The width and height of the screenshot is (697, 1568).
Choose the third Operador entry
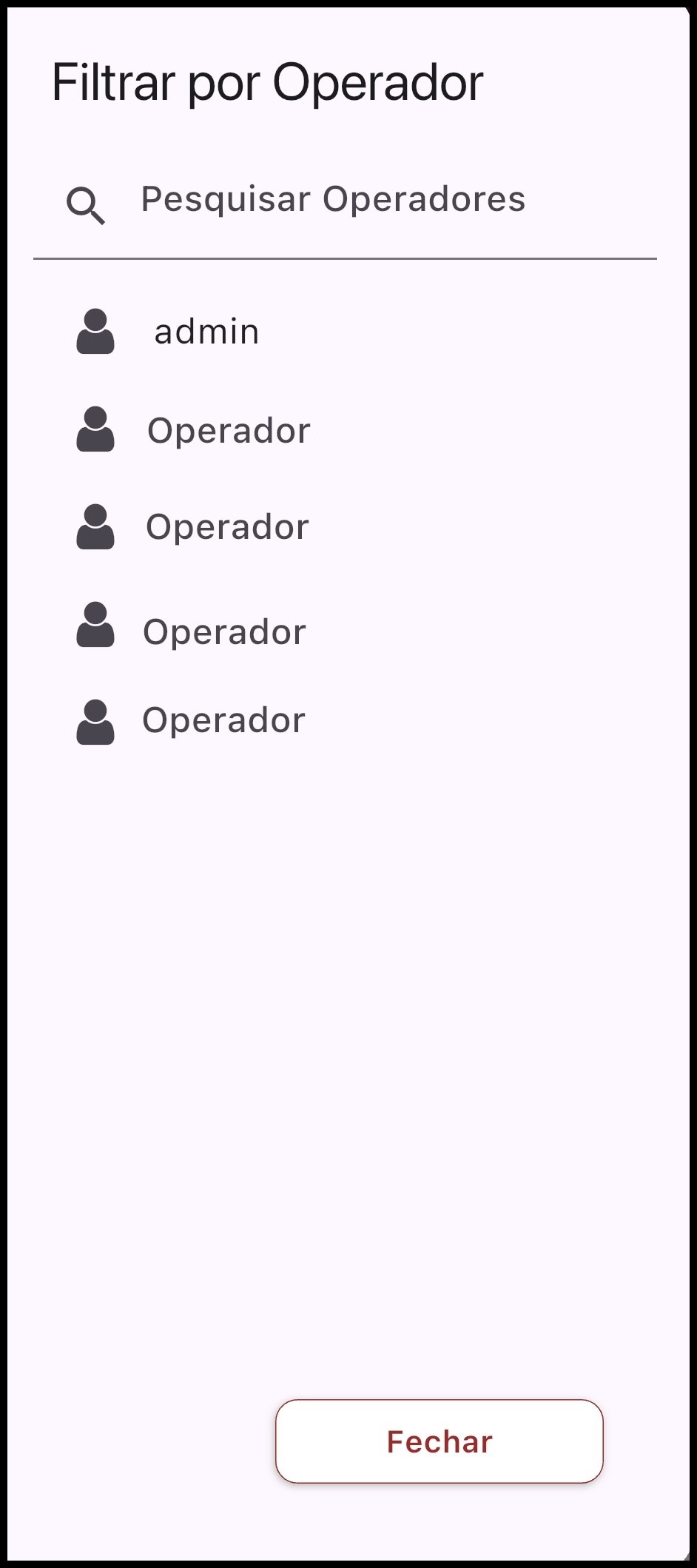coord(224,631)
